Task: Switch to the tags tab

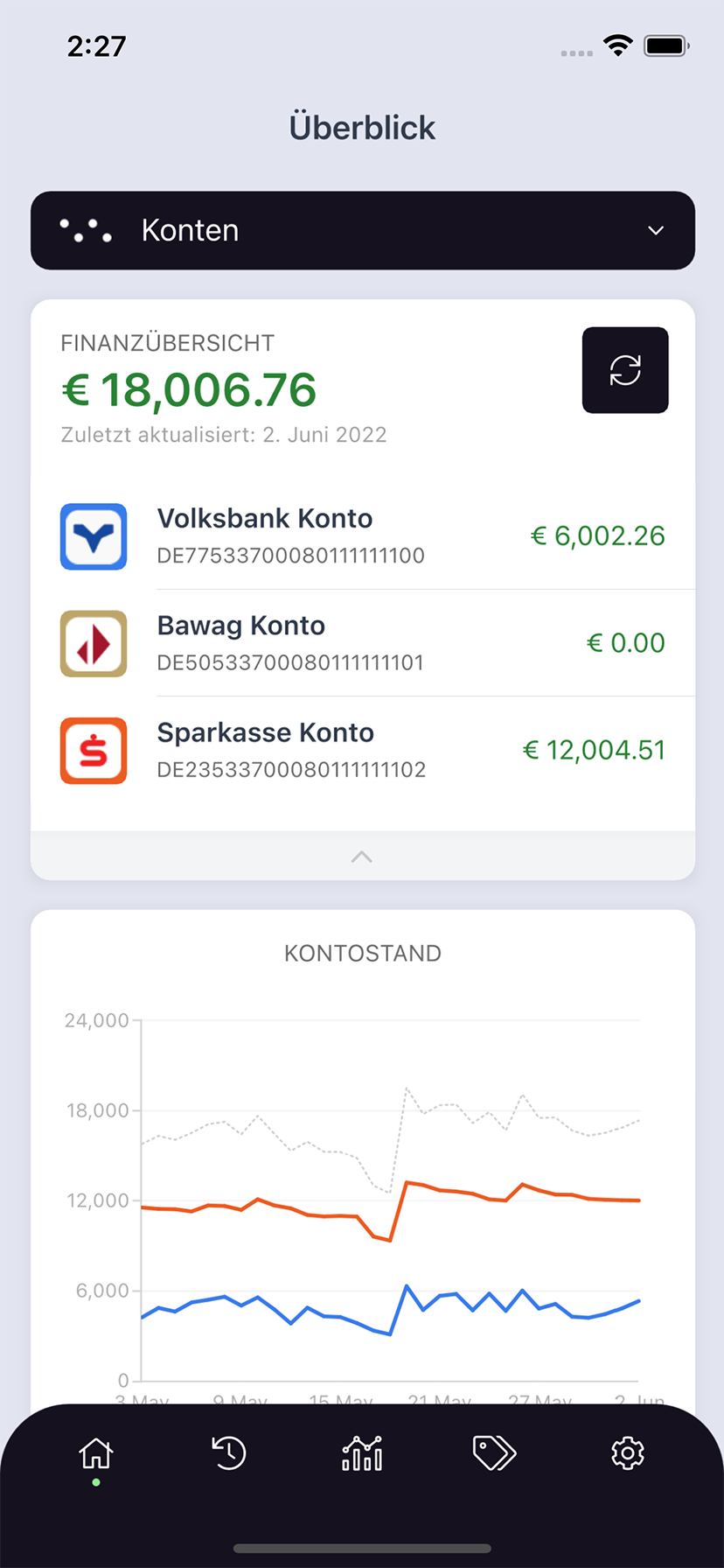Action: pyautogui.click(x=495, y=1453)
